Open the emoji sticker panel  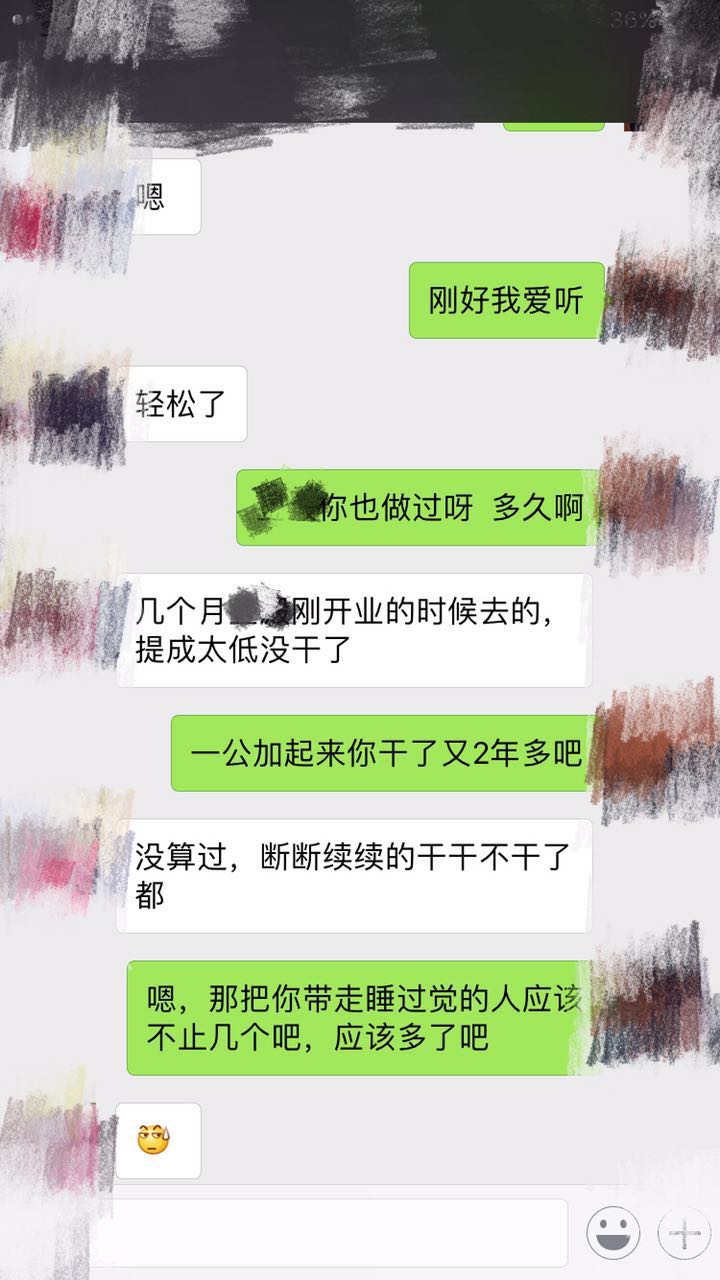[613, 1234]
